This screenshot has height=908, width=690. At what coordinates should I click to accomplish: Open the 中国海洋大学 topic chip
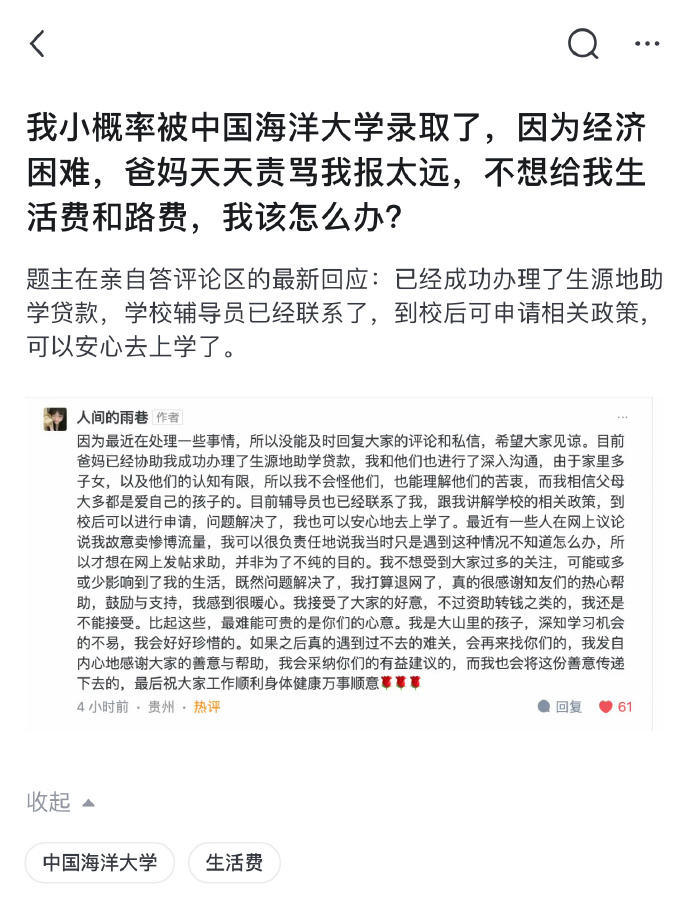click(x=100, y=862)
